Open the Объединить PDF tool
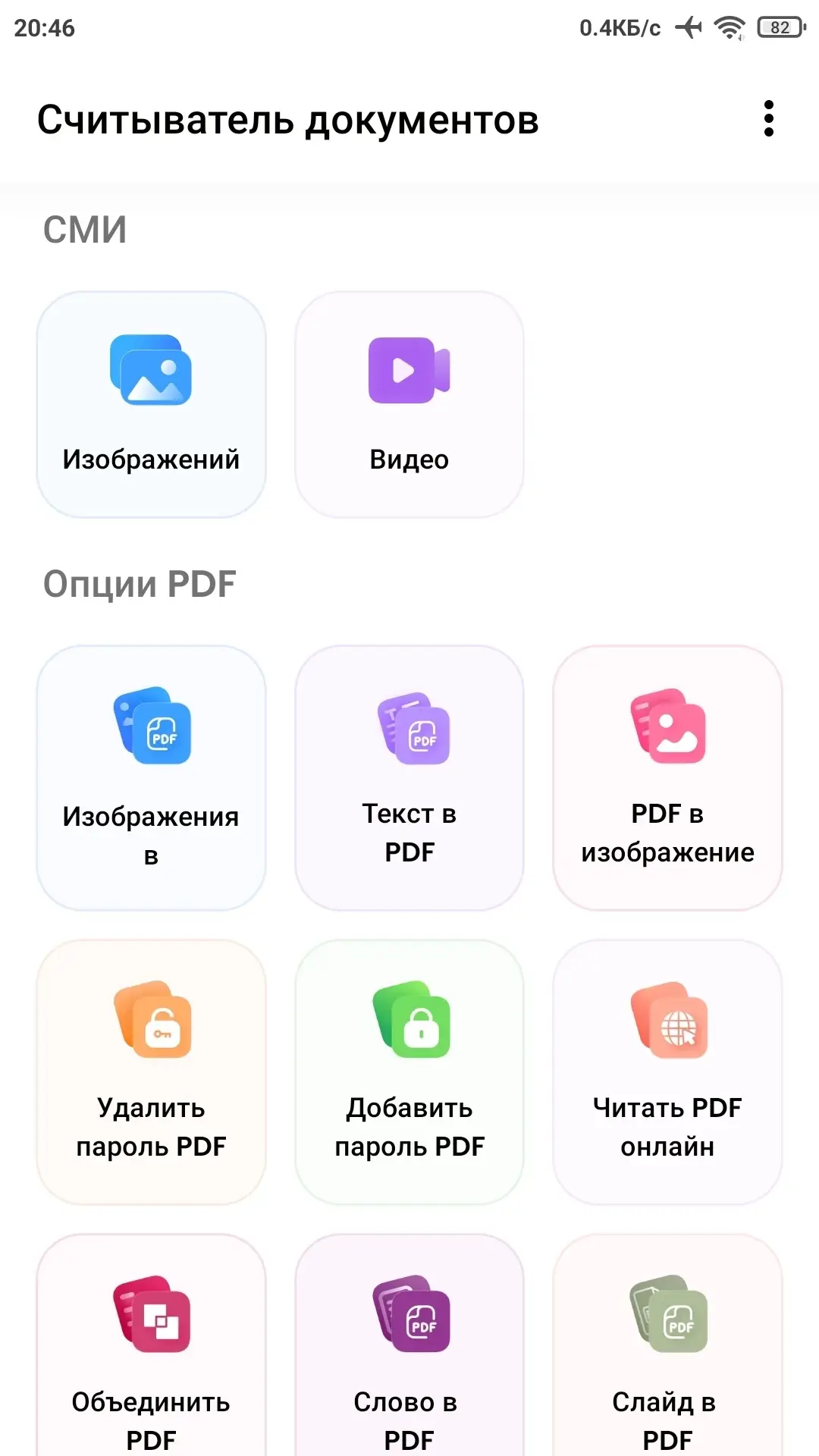819x1456 pixels. [x=151, y=1350]
